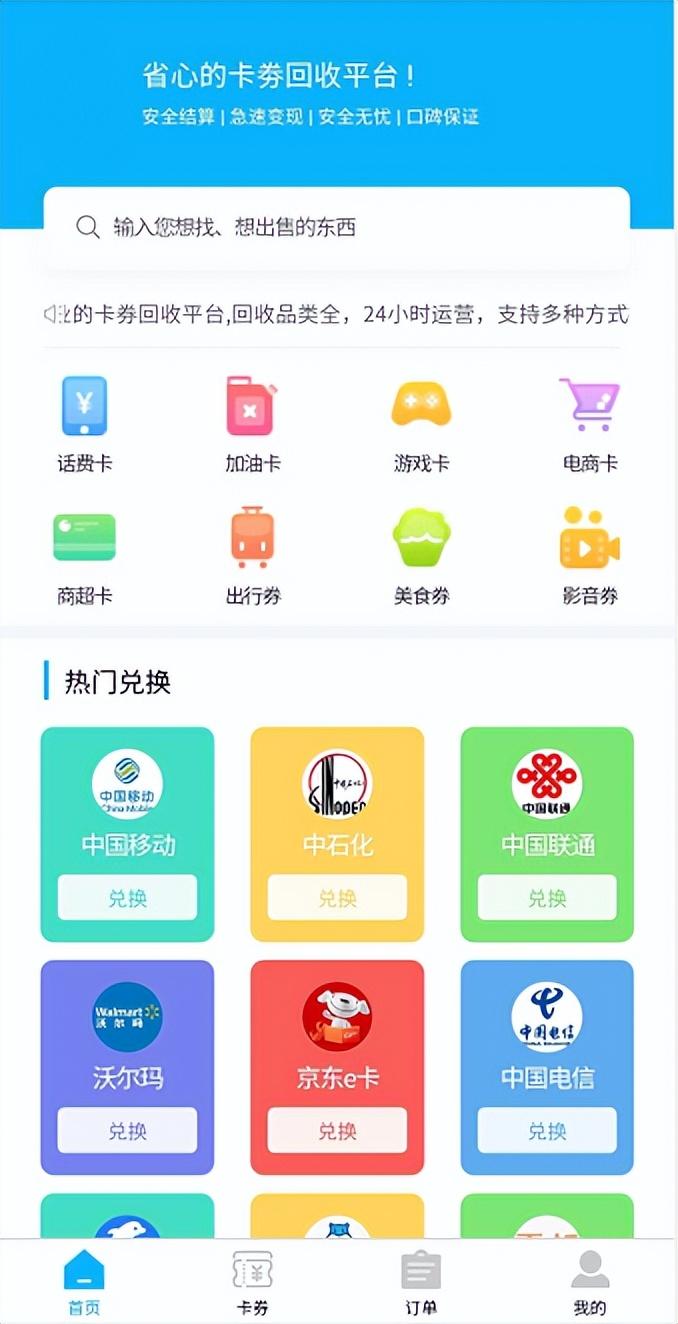The height and width of the screenshot is (1324, 678).
Task: Tap 兑换 on the 沃尔玛 card
Action: tap(127, 1131)
